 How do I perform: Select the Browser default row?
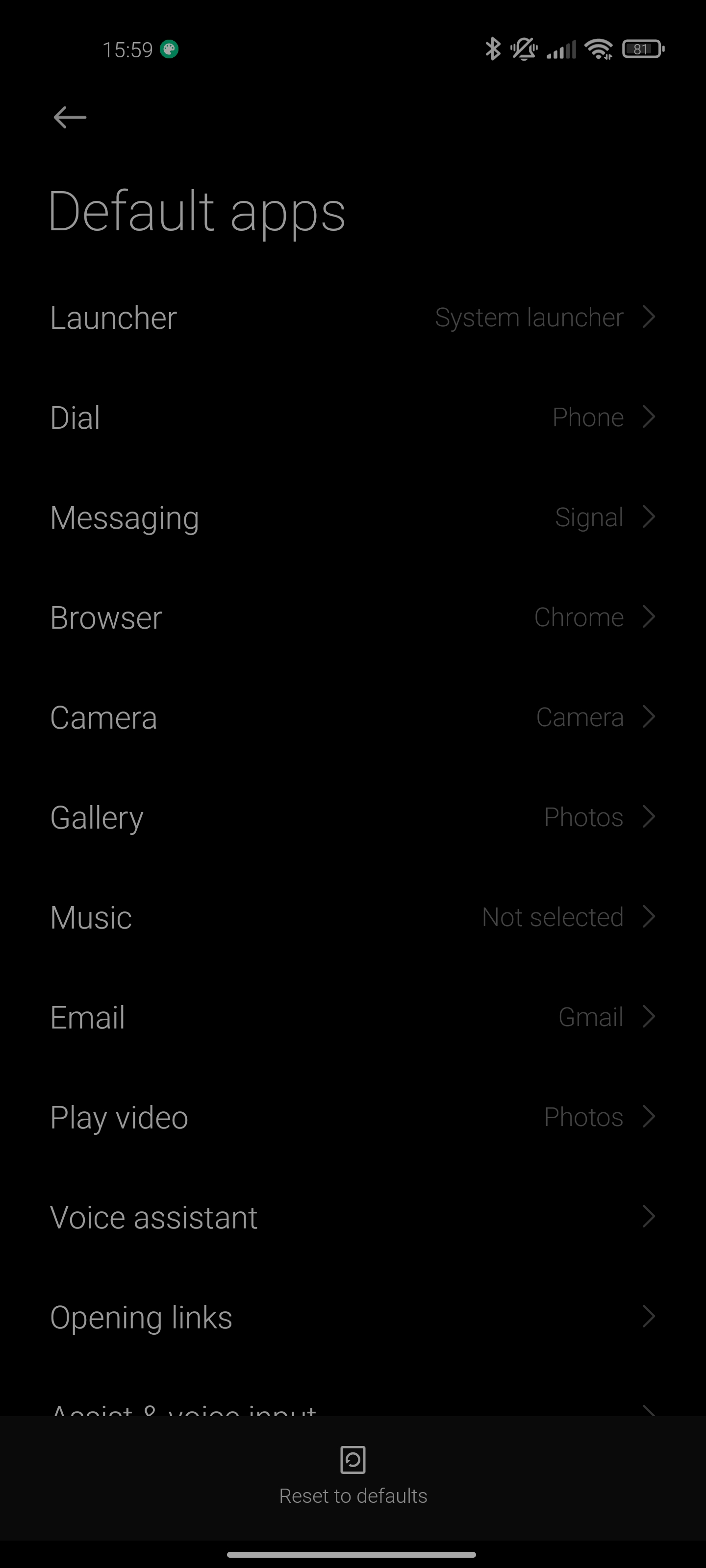tap(353, 617)
